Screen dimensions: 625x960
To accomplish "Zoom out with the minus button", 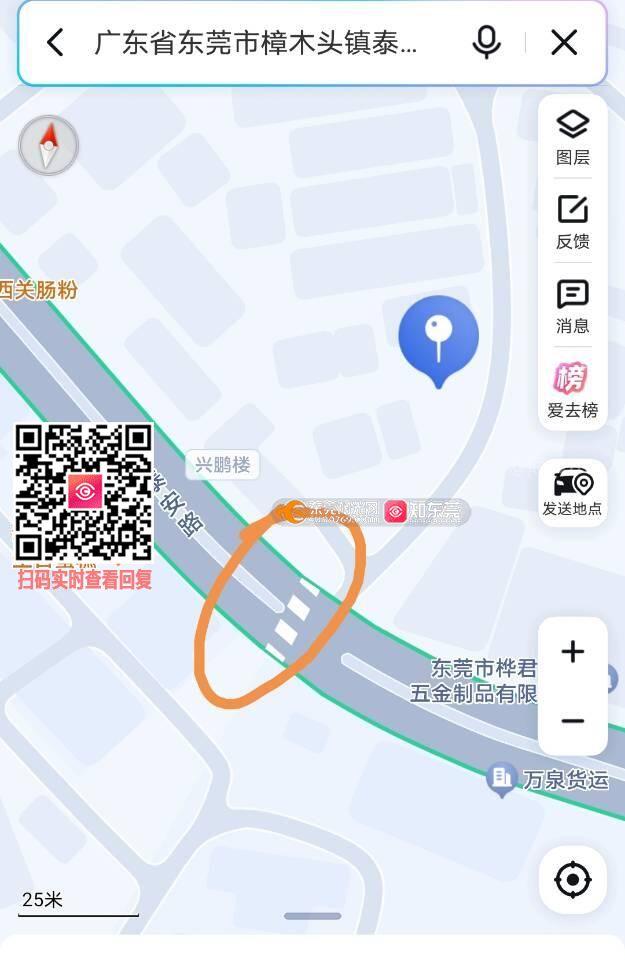I will point(573,721).
